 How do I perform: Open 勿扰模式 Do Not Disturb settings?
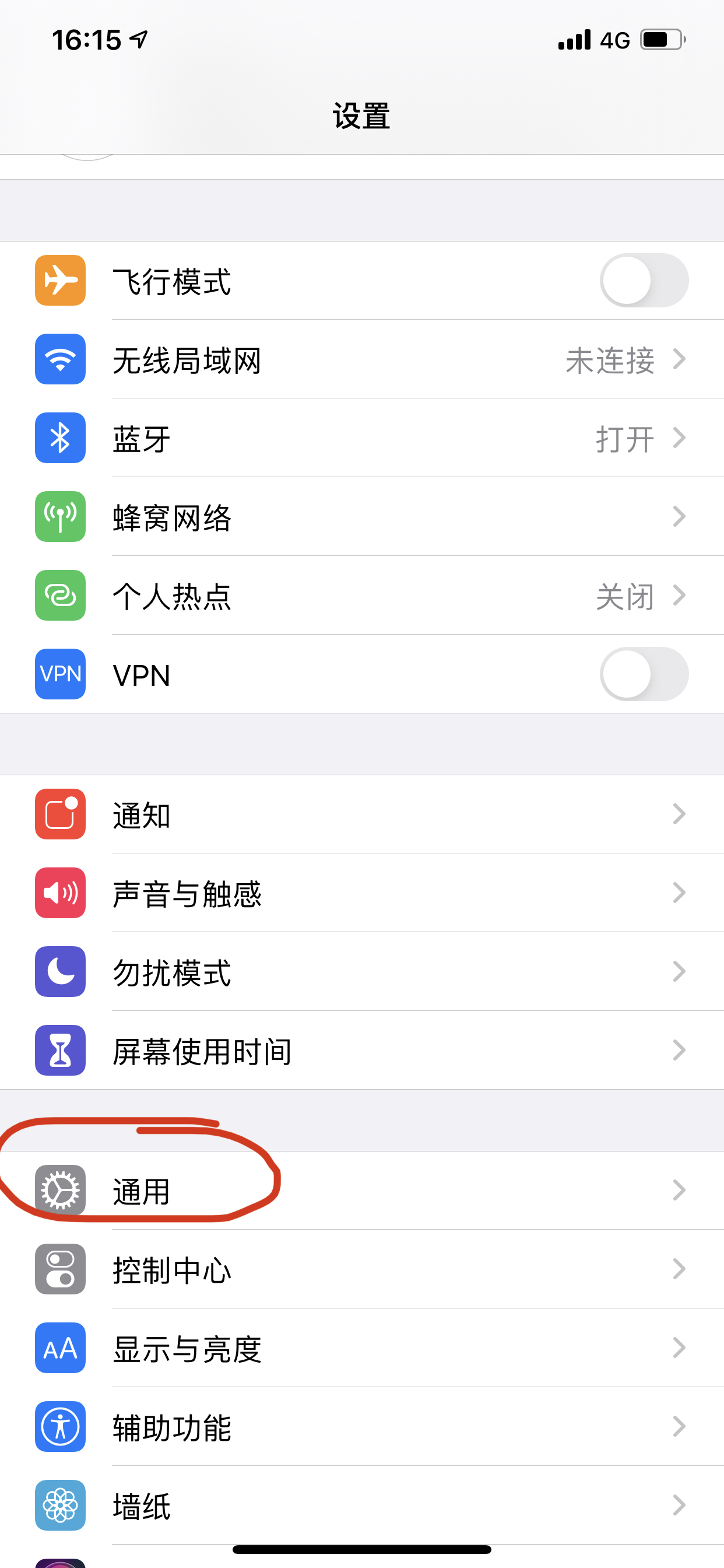click(361, 971)
